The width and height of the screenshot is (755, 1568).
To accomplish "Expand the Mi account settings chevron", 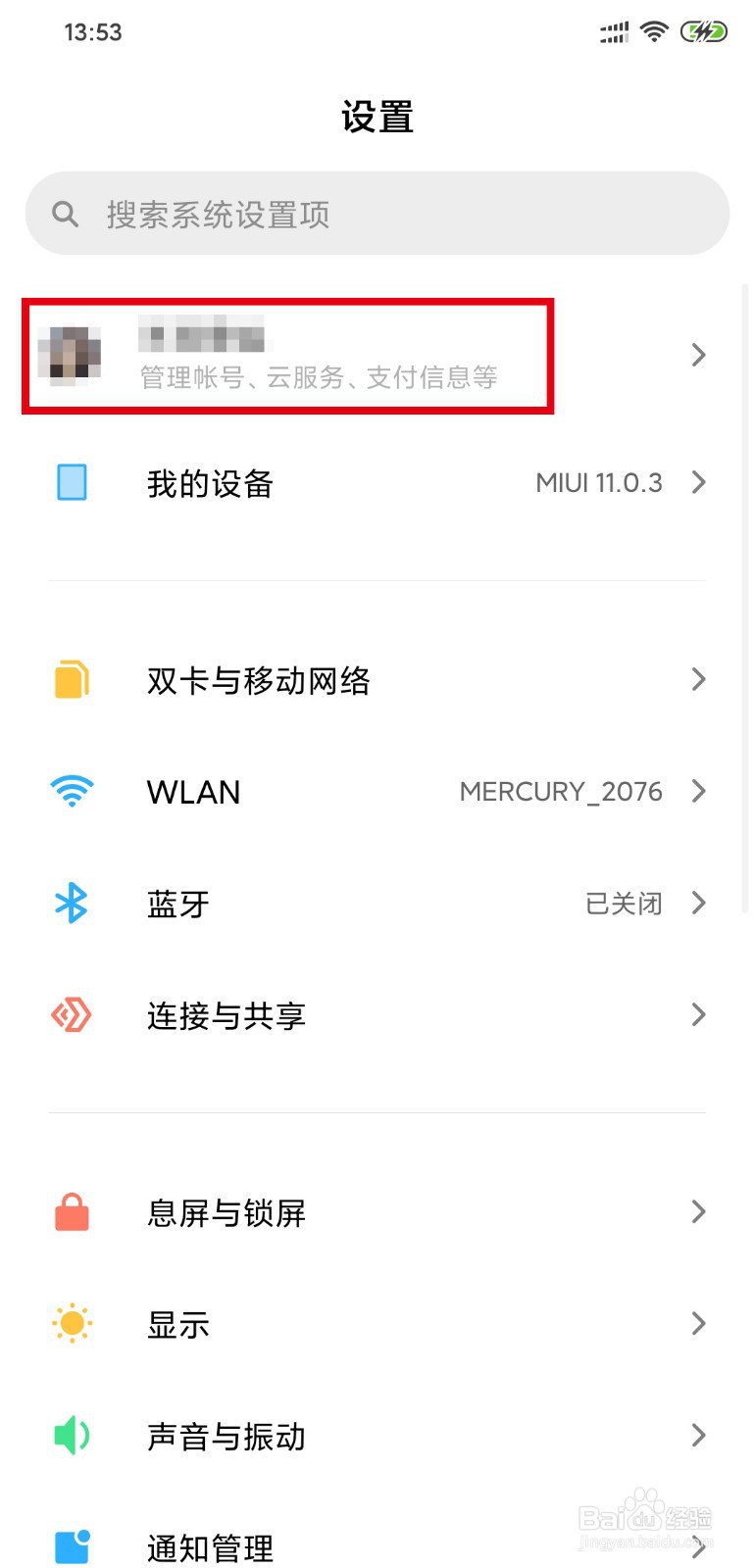I will coord(697,355).
